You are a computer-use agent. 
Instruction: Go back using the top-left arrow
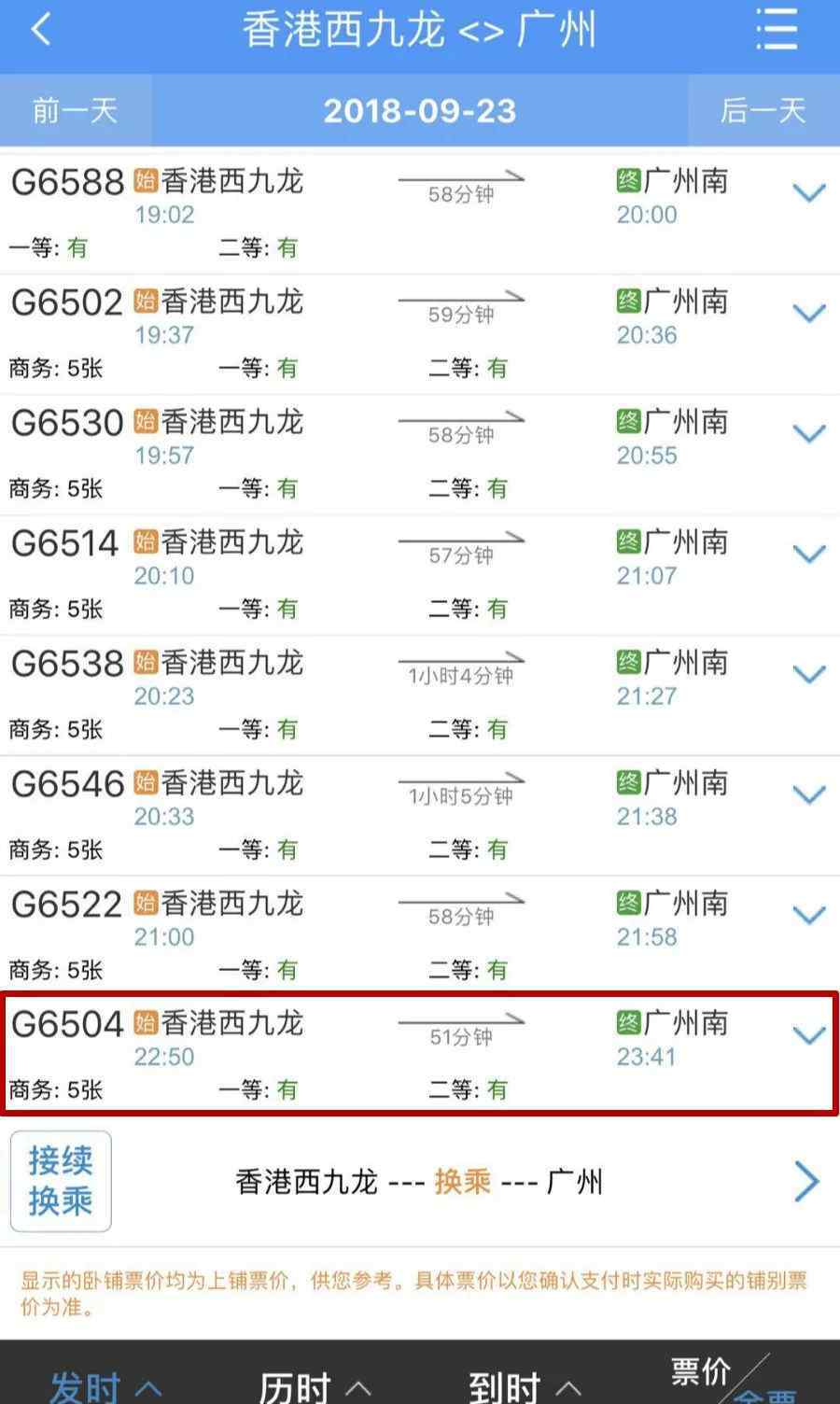(x=41, y=30)
